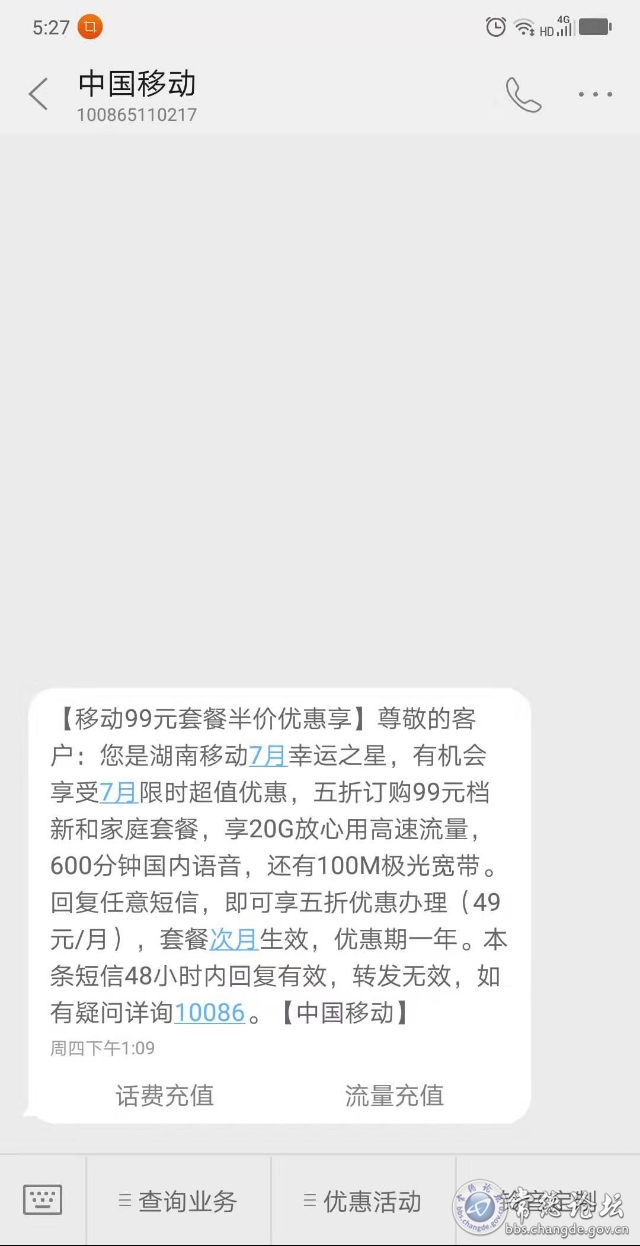
Task: Switch to keyboard input mode
Action: 43,1200
